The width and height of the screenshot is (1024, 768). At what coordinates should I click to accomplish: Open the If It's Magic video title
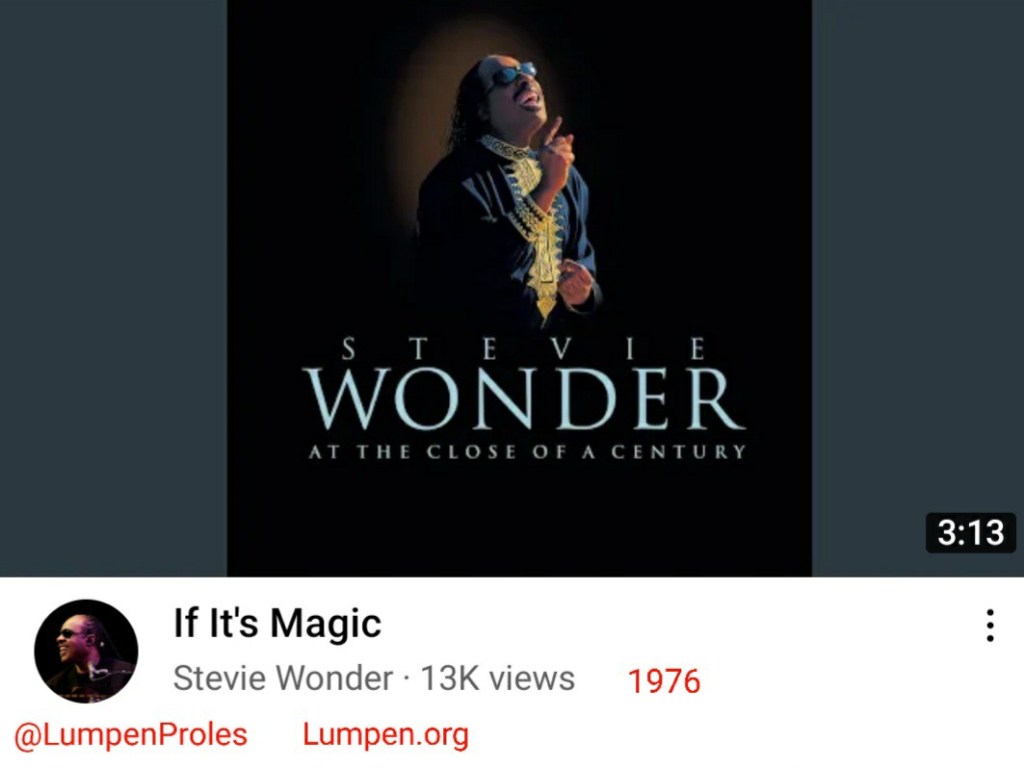coord(277,623)
